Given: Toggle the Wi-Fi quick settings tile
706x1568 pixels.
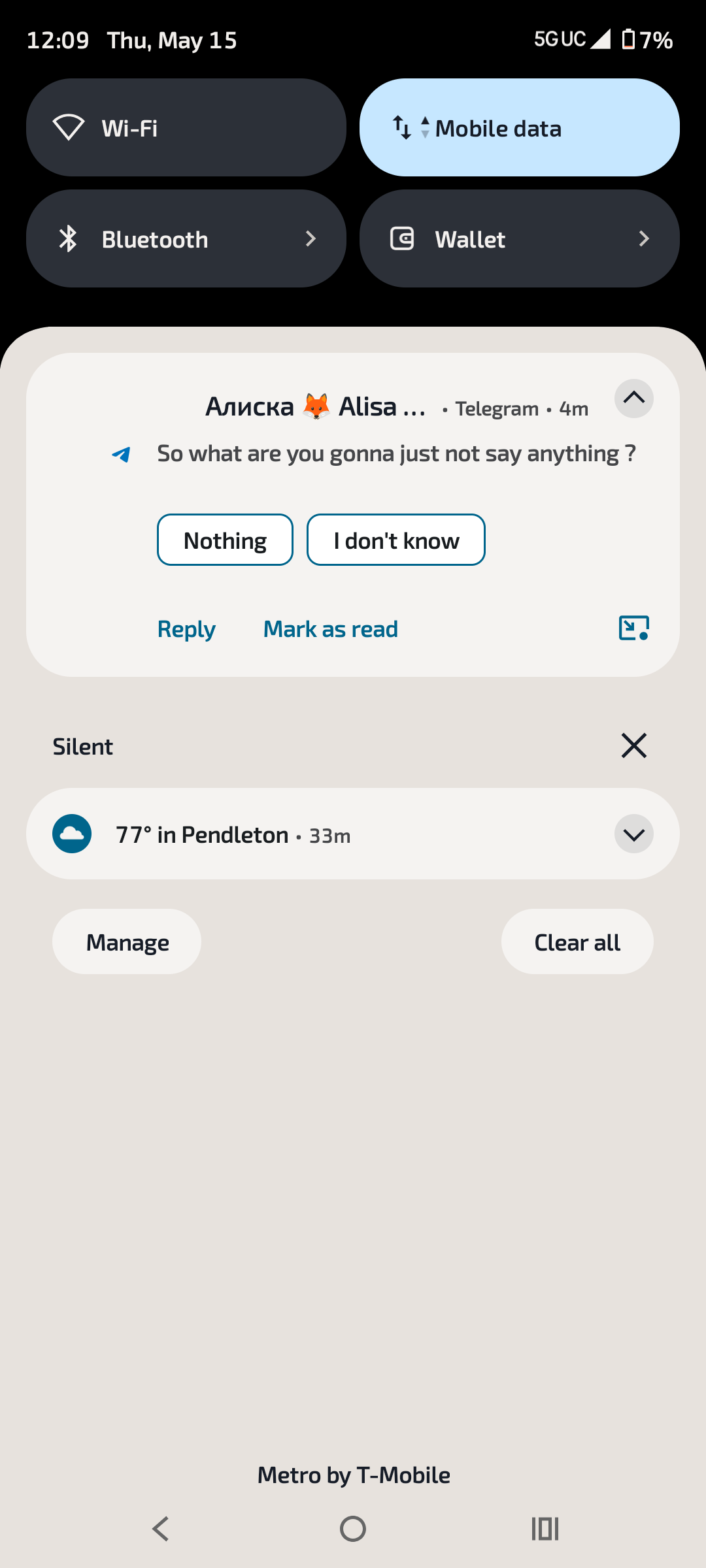Looking at the screenshot, I should [186, 127].
